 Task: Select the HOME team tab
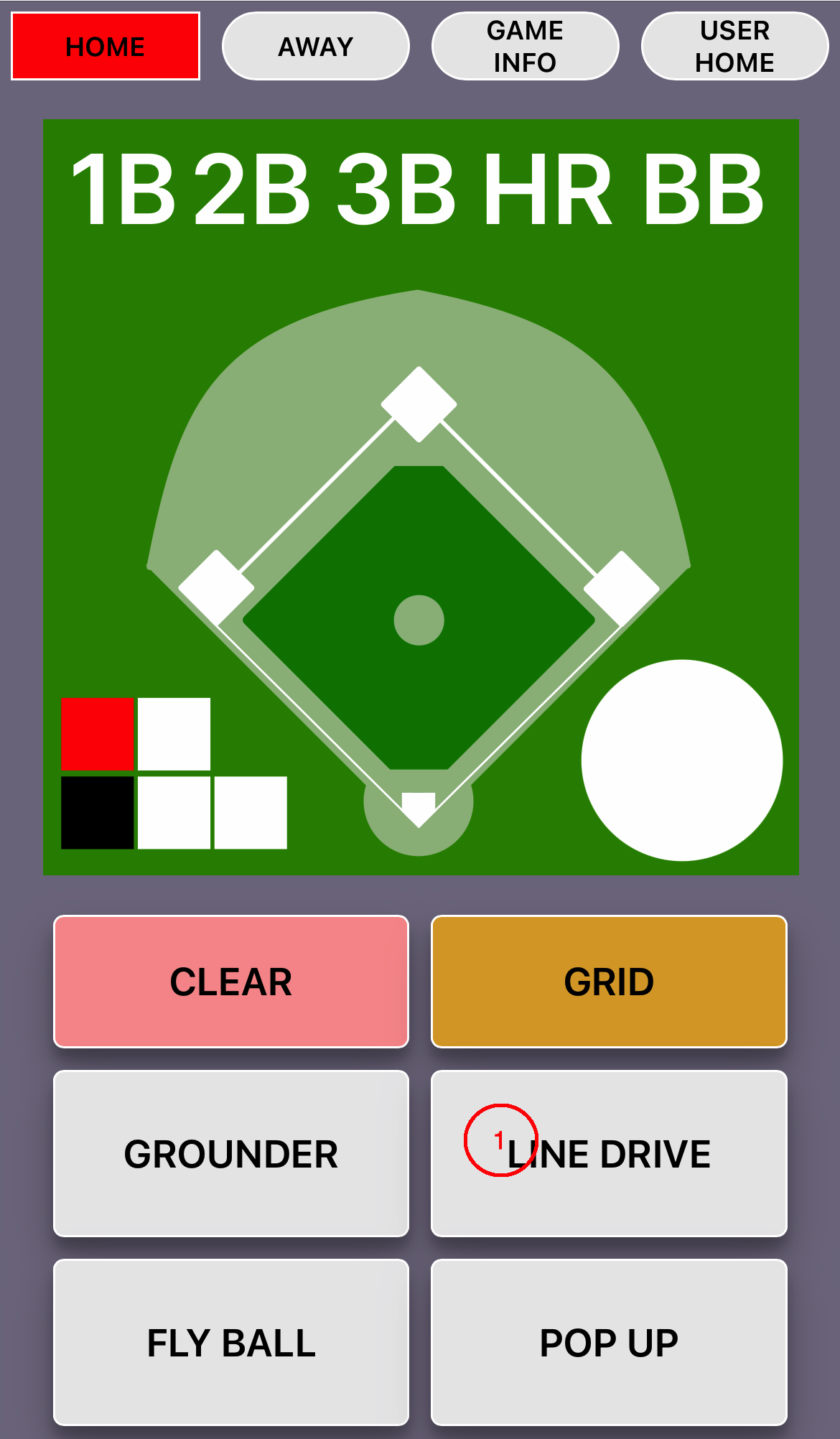106,47
